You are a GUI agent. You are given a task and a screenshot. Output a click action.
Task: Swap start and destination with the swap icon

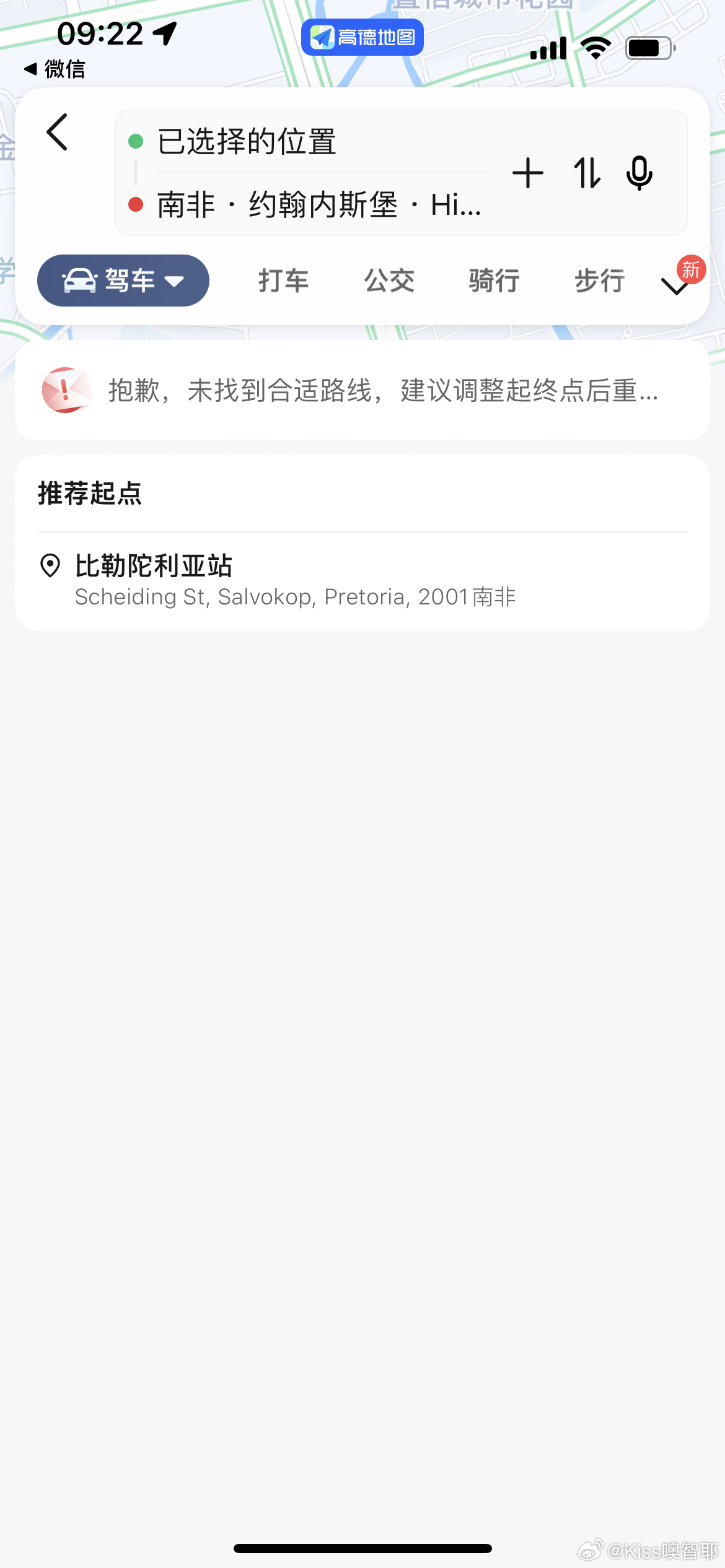(x=587, y=173)
